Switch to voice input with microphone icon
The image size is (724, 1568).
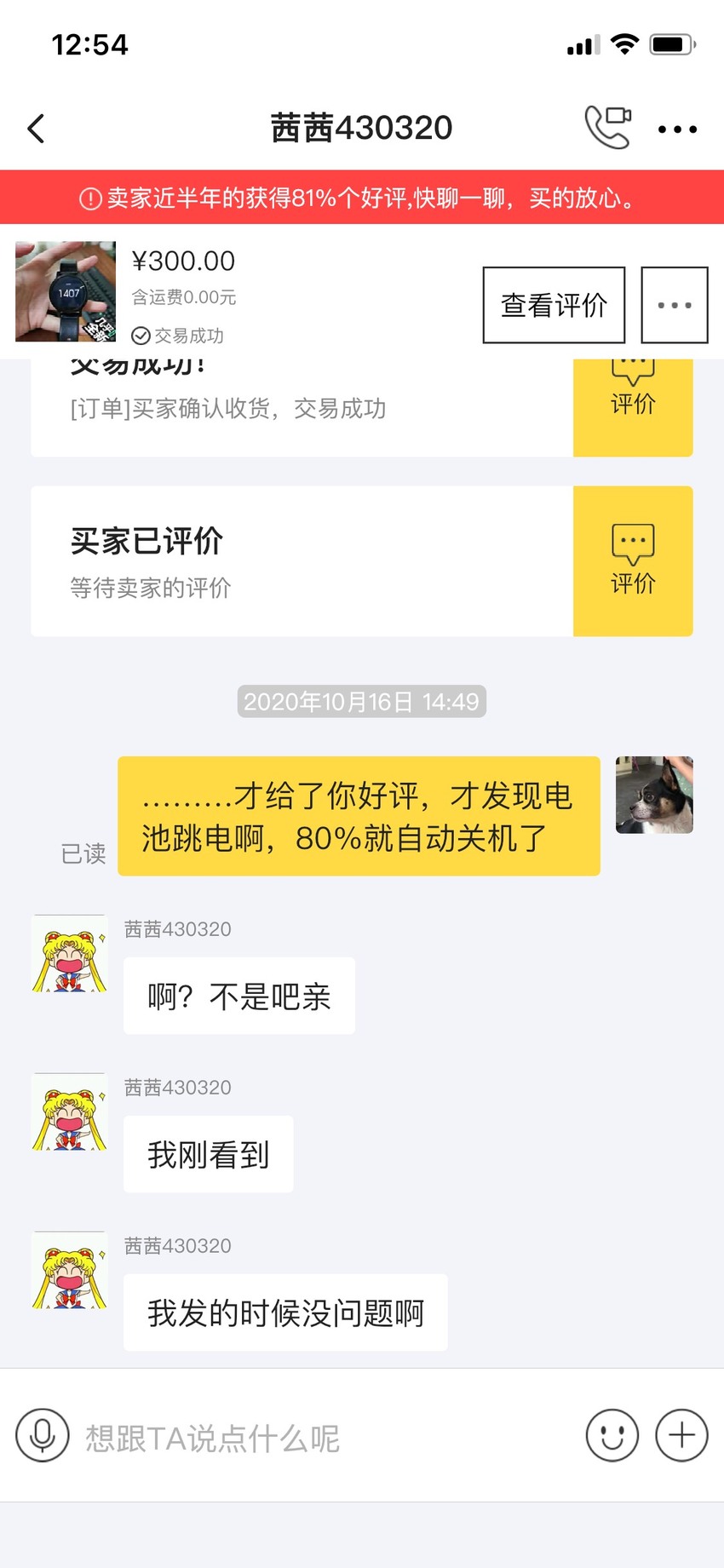tap(43, 1435)
